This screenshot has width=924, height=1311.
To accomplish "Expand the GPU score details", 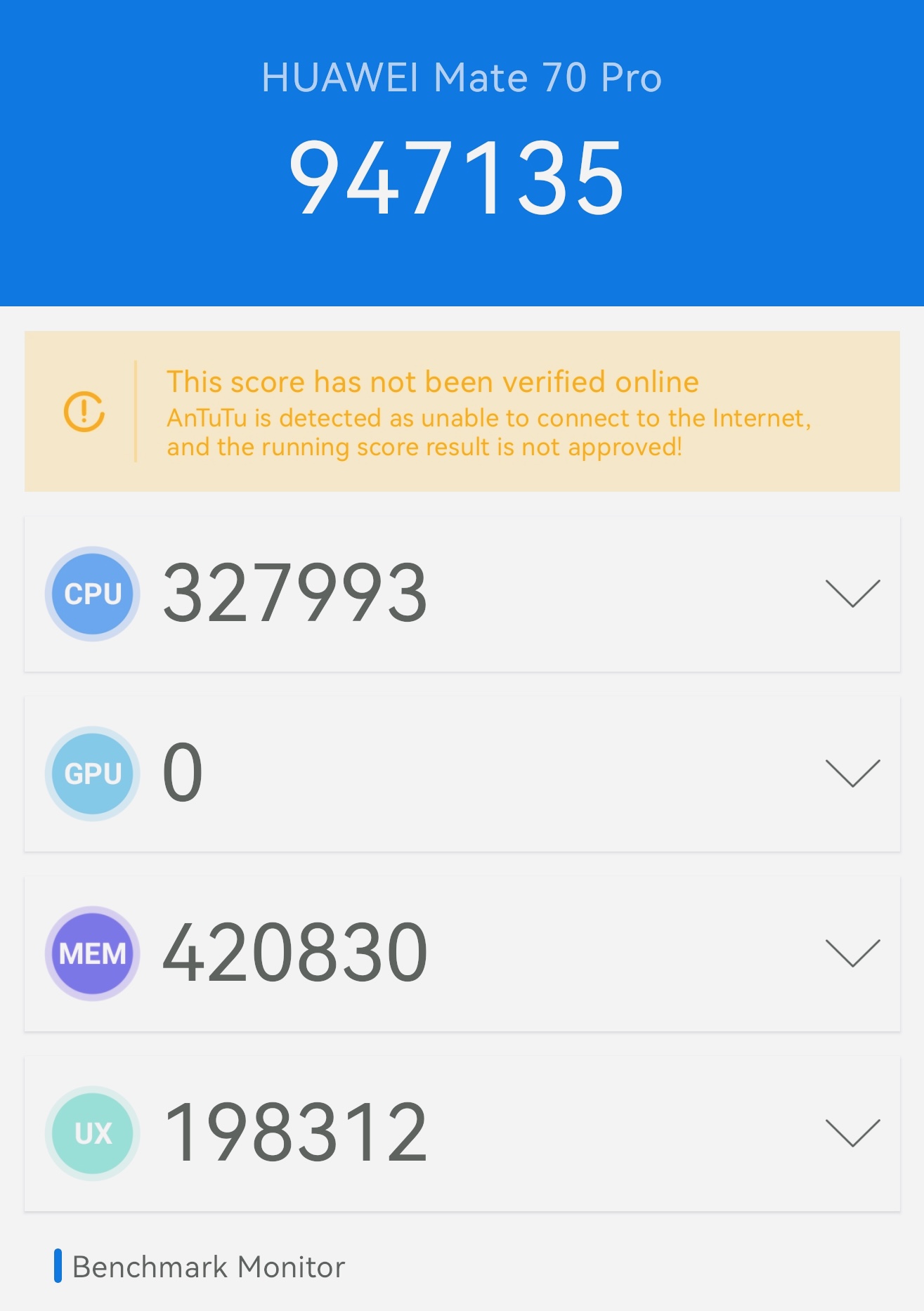I will (x=852, y=774).
